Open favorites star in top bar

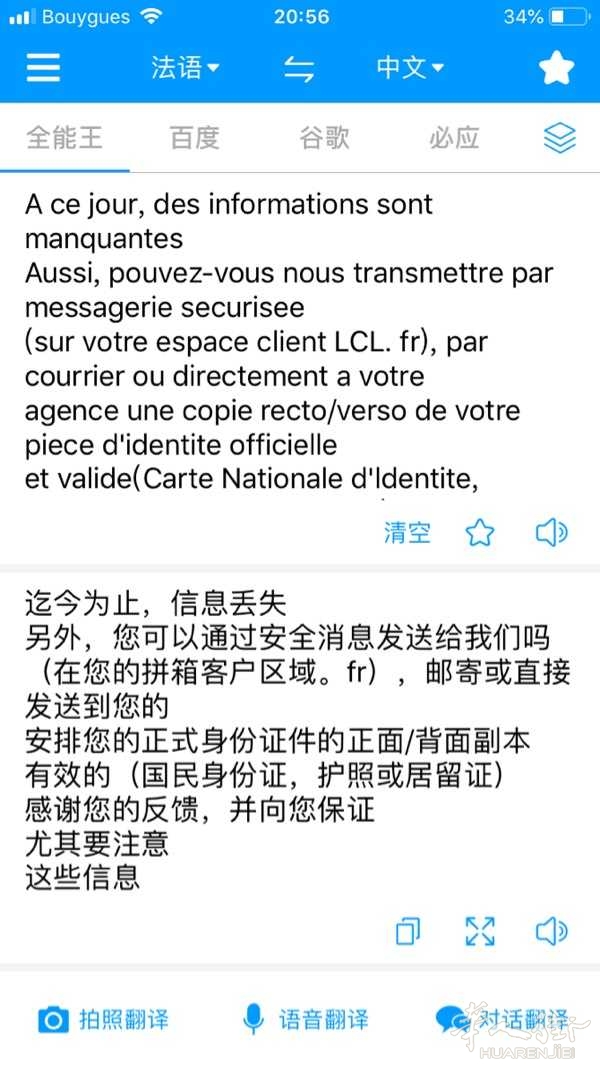coord(556,68)
